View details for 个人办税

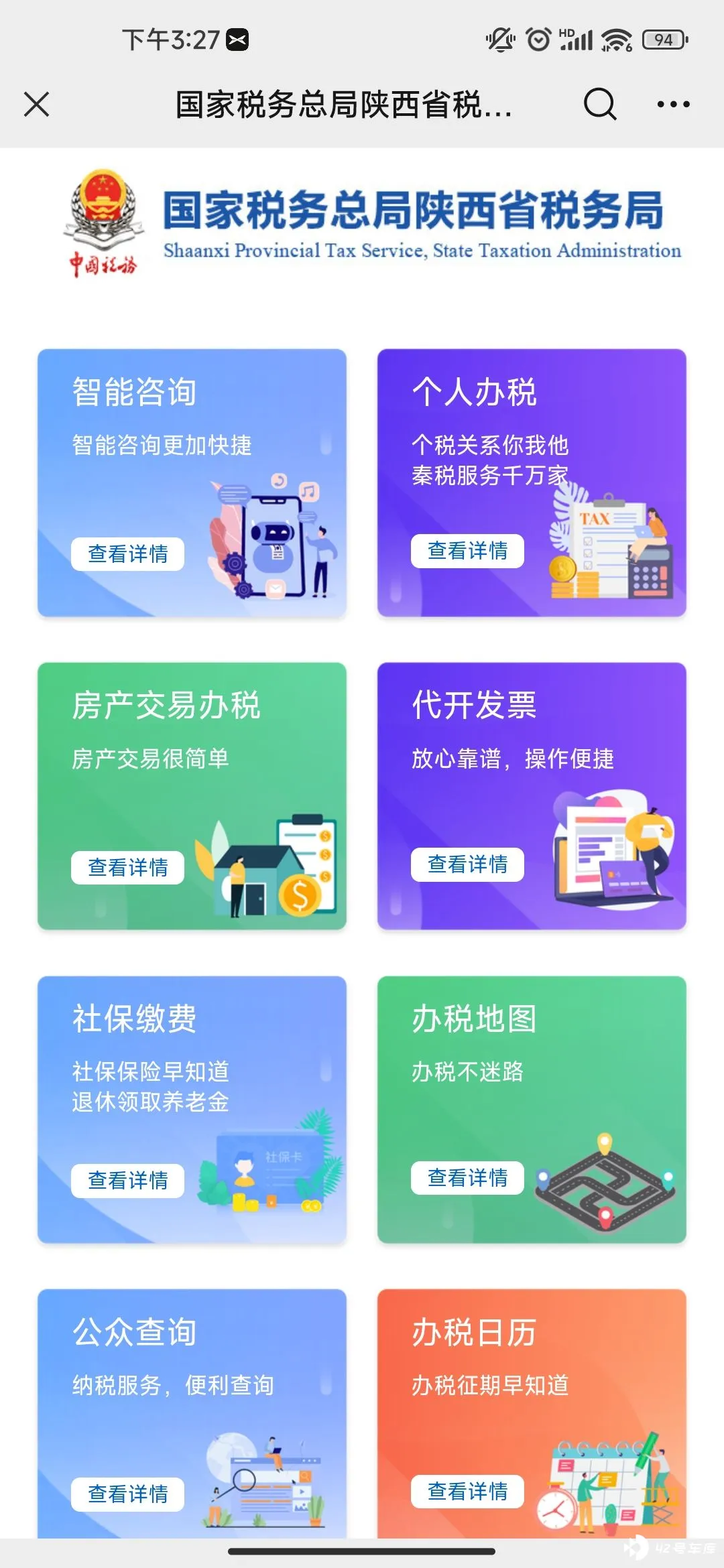(x=467, y=551)
